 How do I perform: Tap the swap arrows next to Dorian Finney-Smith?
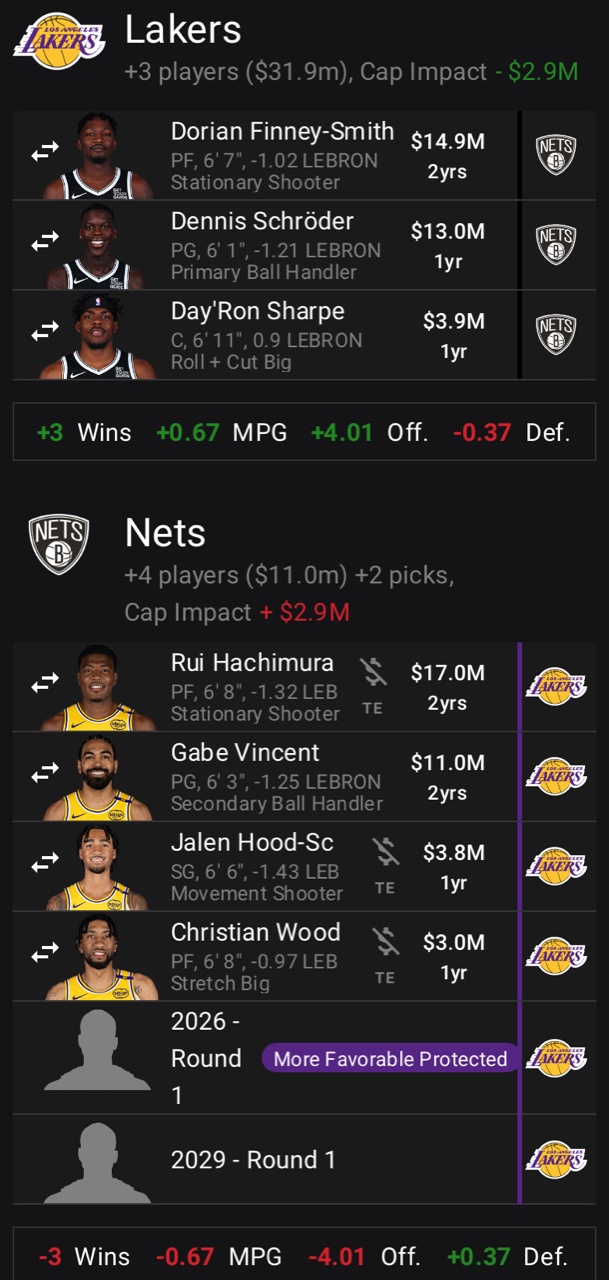click(45, 152)
